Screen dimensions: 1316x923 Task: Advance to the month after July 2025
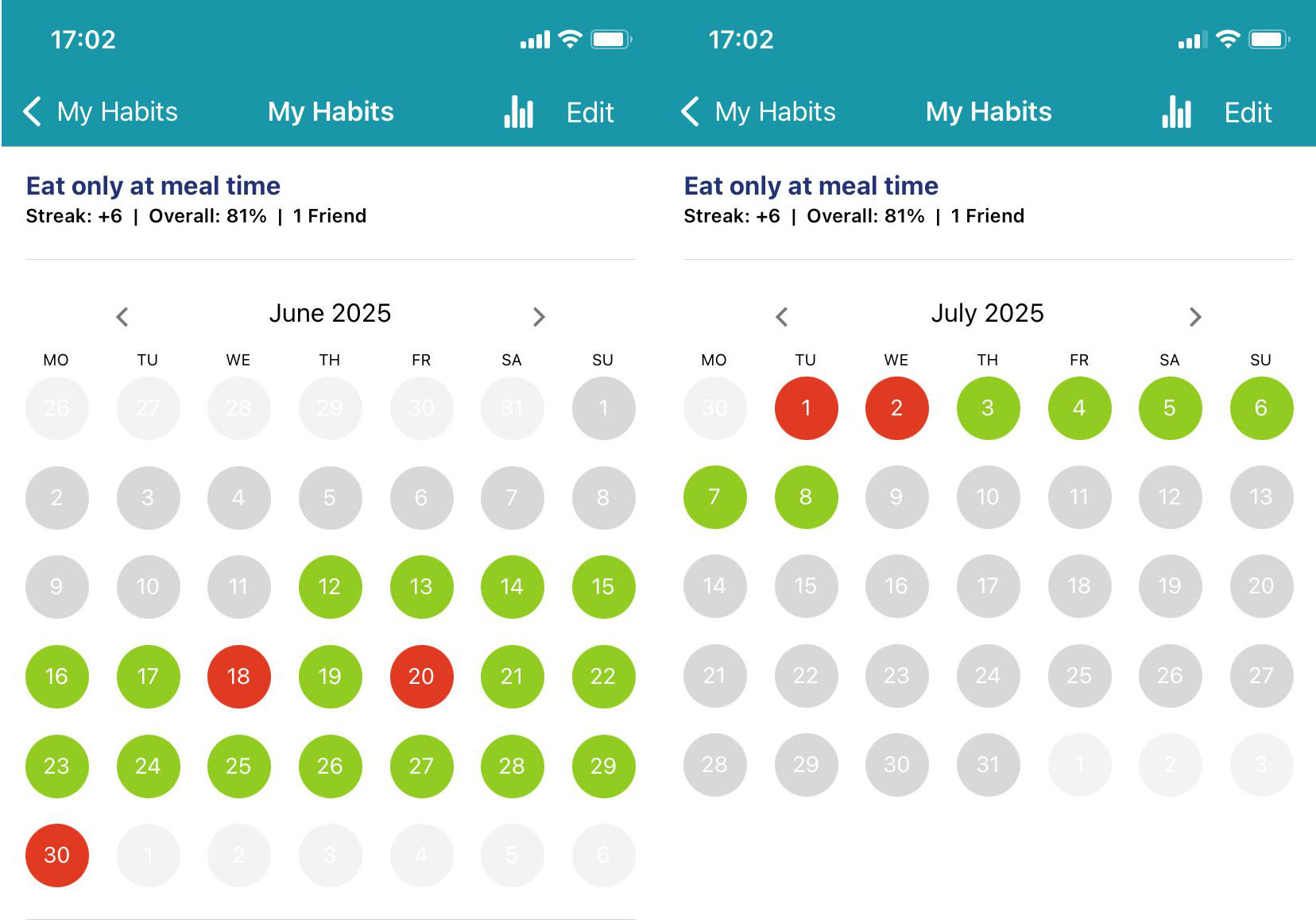coord(1195,317)
